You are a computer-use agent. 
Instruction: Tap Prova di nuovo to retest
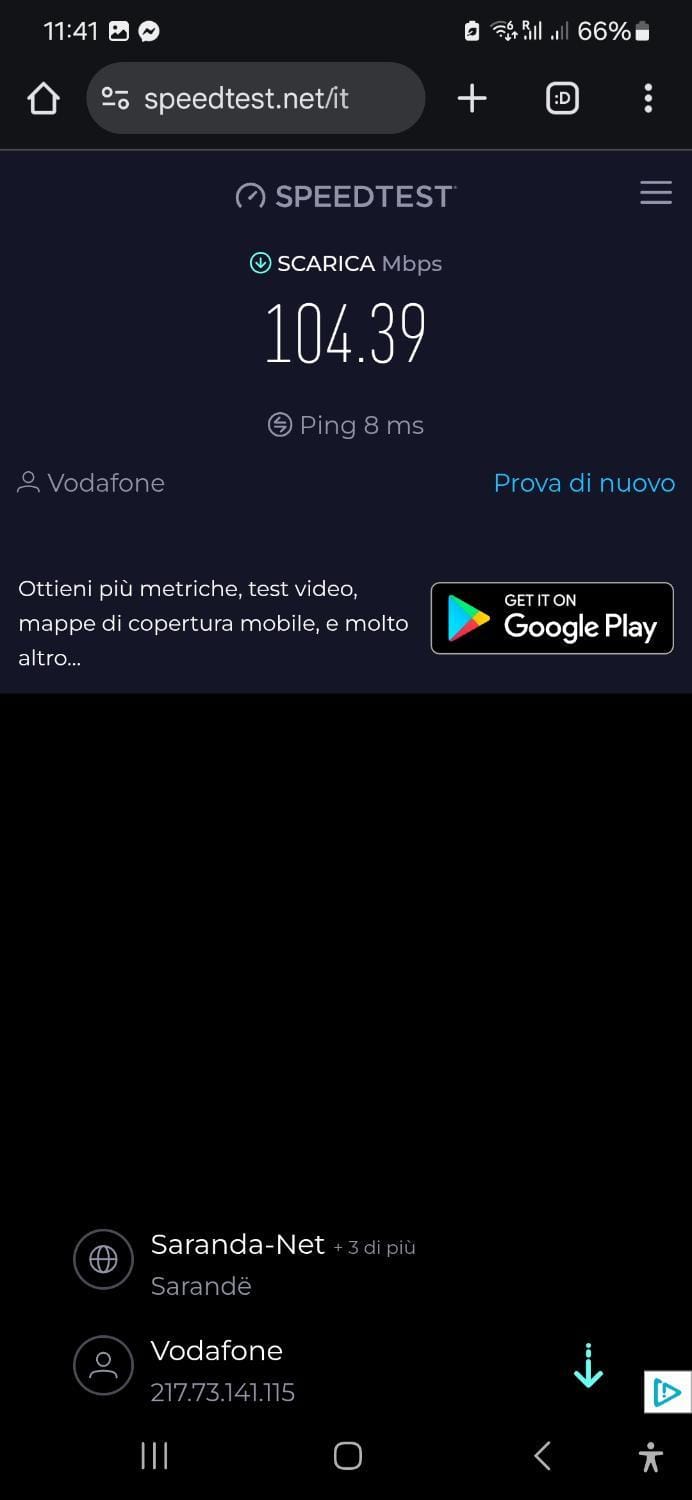tap(584, 483)
